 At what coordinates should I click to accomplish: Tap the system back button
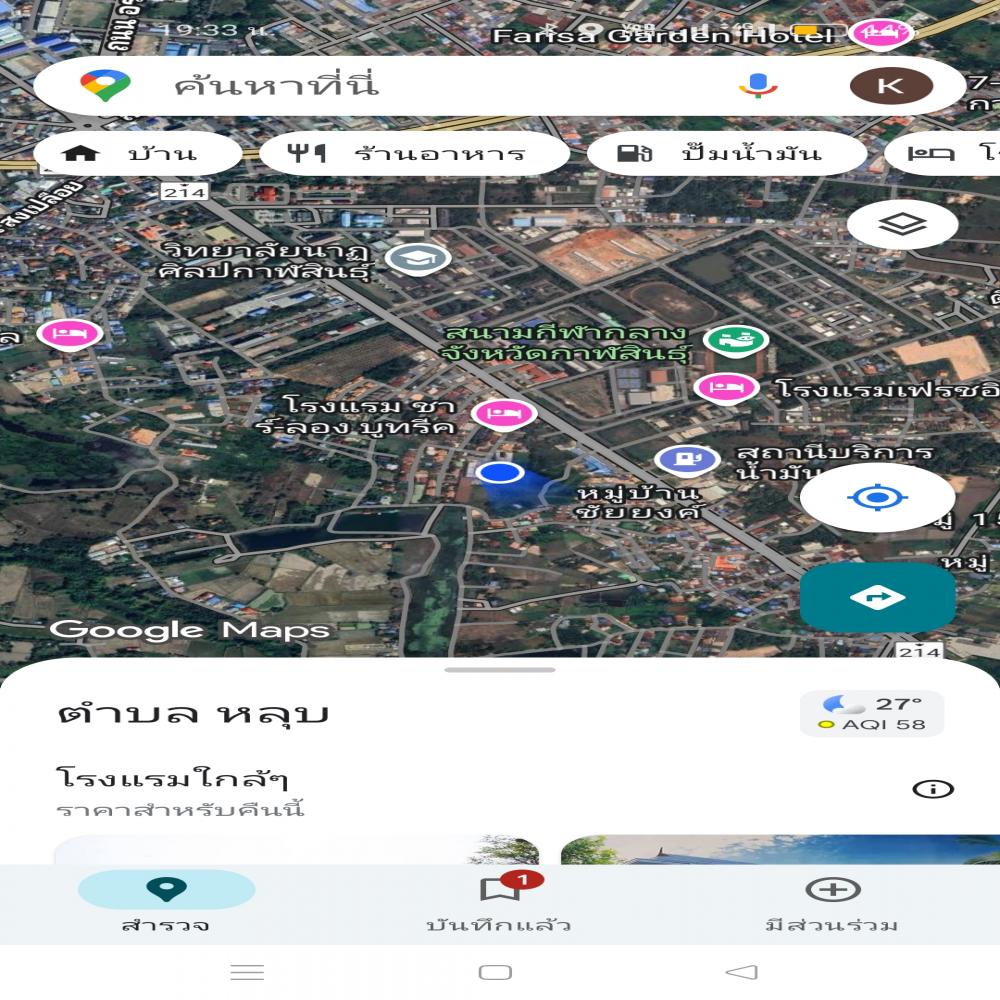tap(741, 972)
